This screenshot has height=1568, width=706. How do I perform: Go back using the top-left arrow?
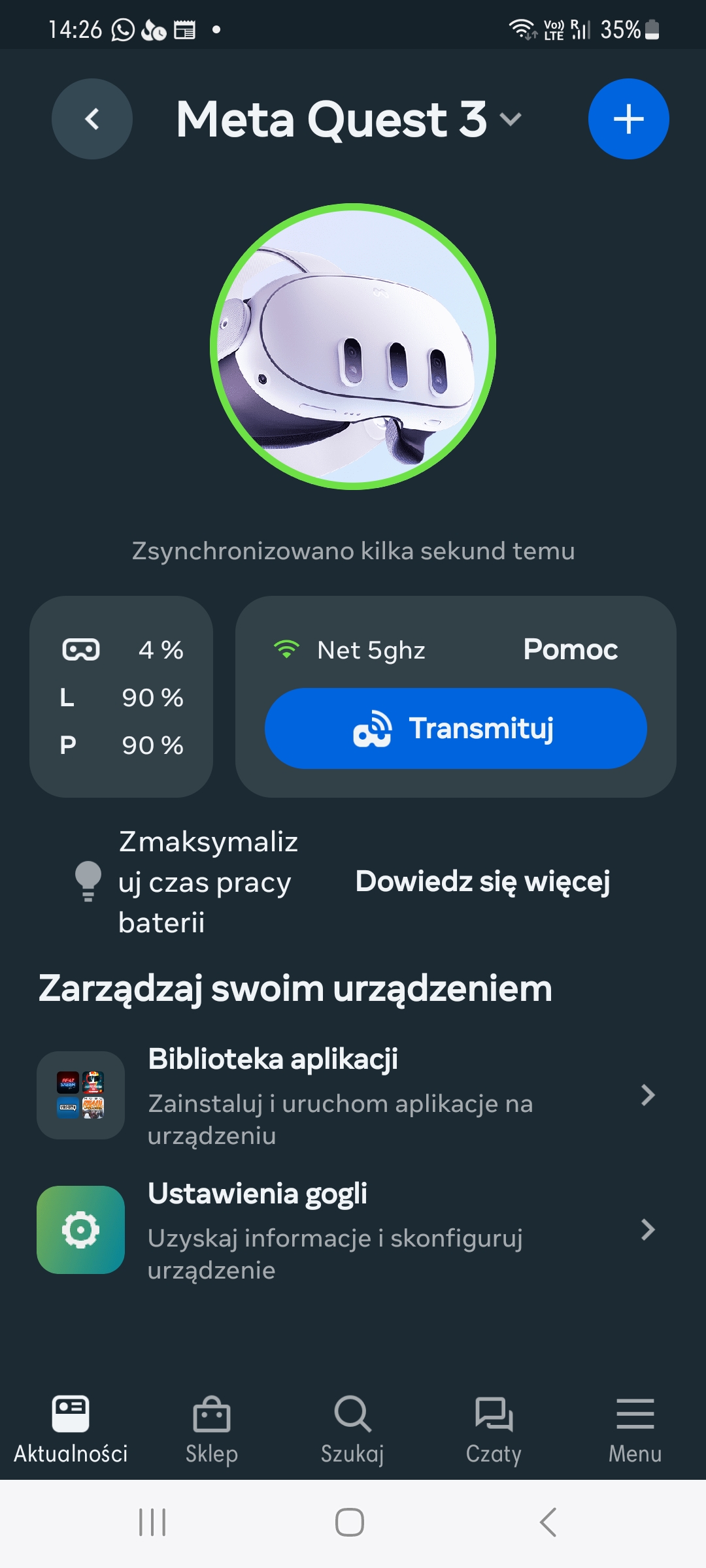[92, 119]
